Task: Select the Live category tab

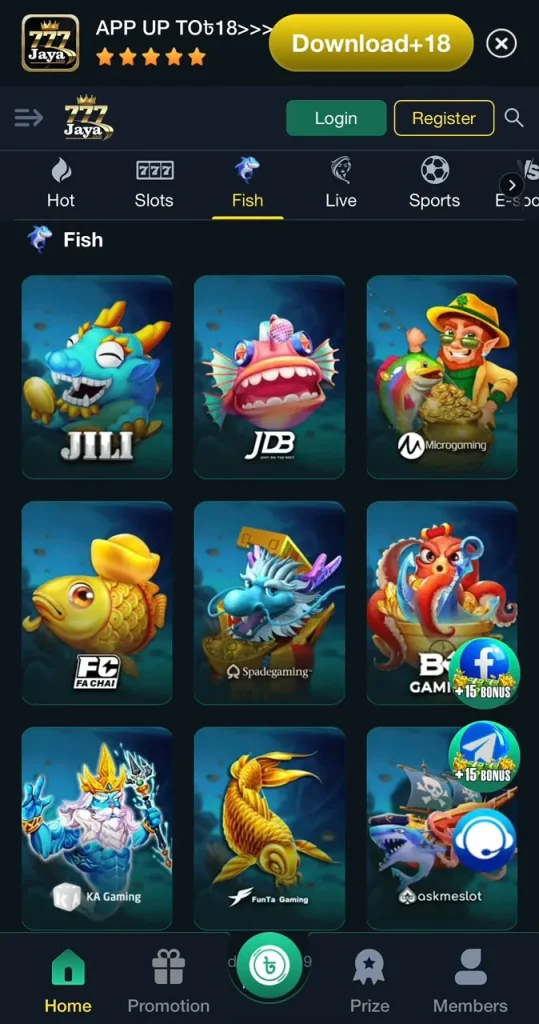Action: click(341, 184)
